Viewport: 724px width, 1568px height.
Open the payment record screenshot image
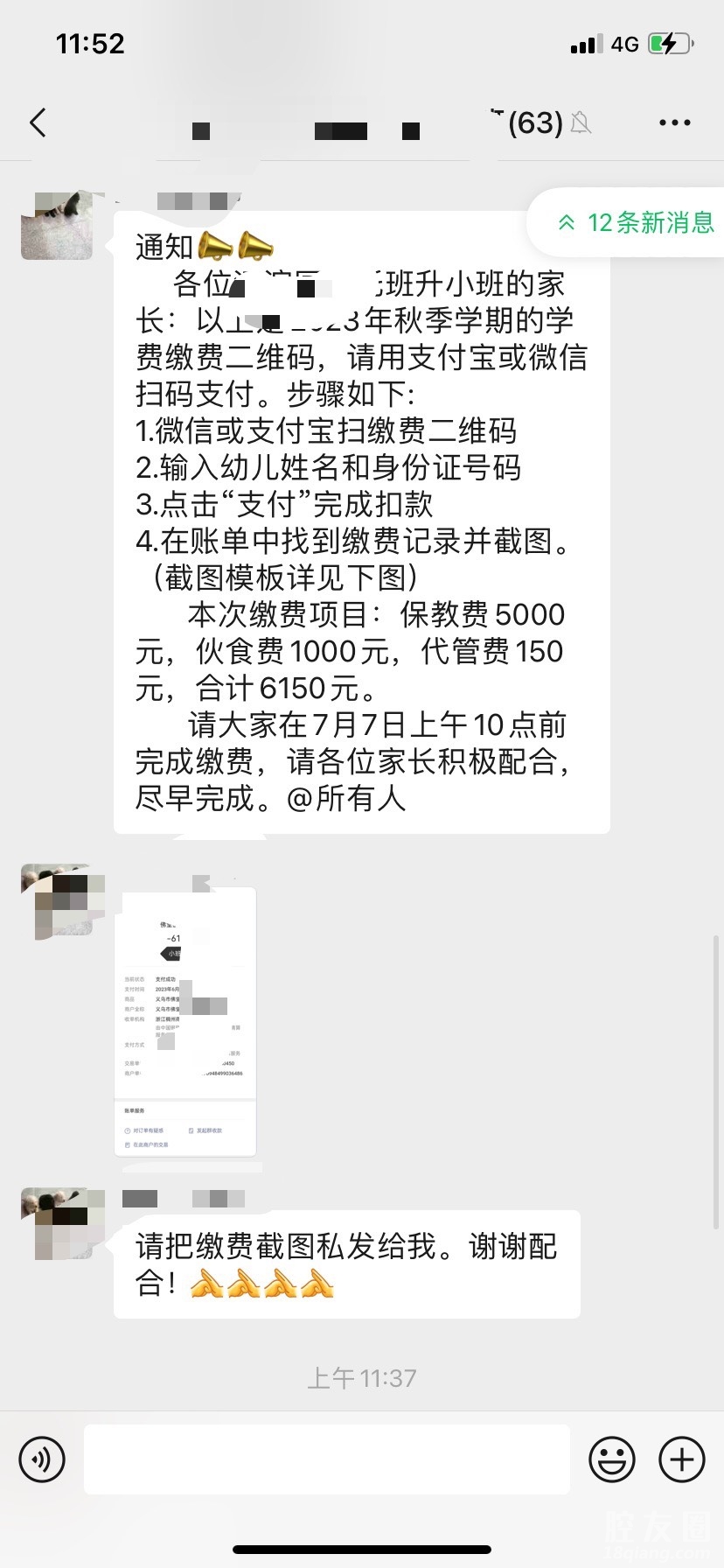[x=185, y=1022]
